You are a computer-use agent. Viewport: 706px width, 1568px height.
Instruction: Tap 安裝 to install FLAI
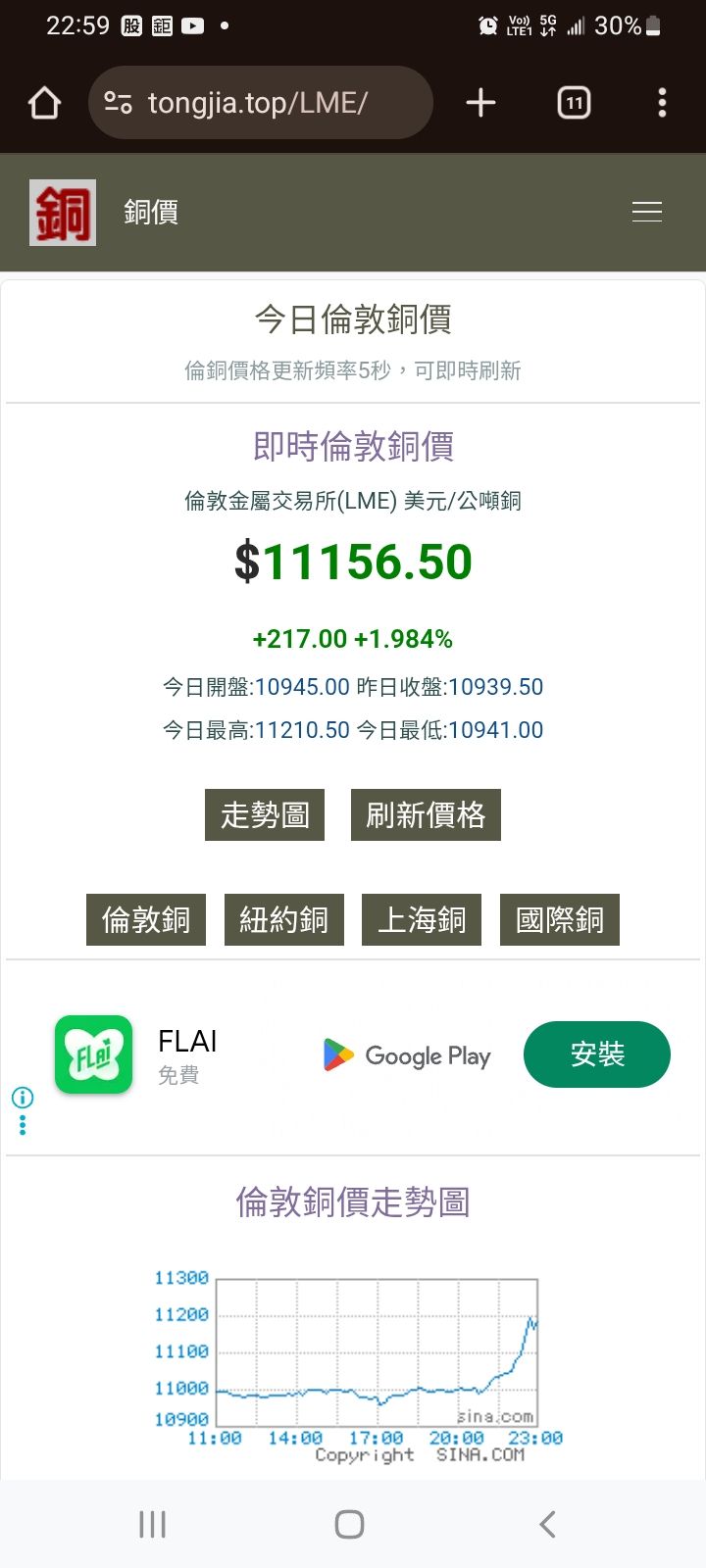click(597, 1054)
